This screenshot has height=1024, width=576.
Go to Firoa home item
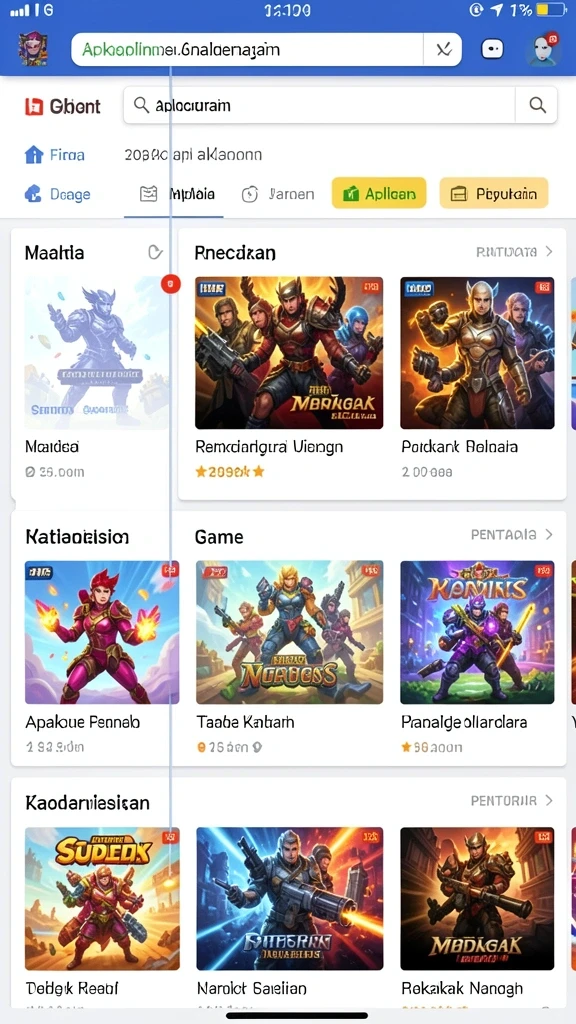point(55,155)
